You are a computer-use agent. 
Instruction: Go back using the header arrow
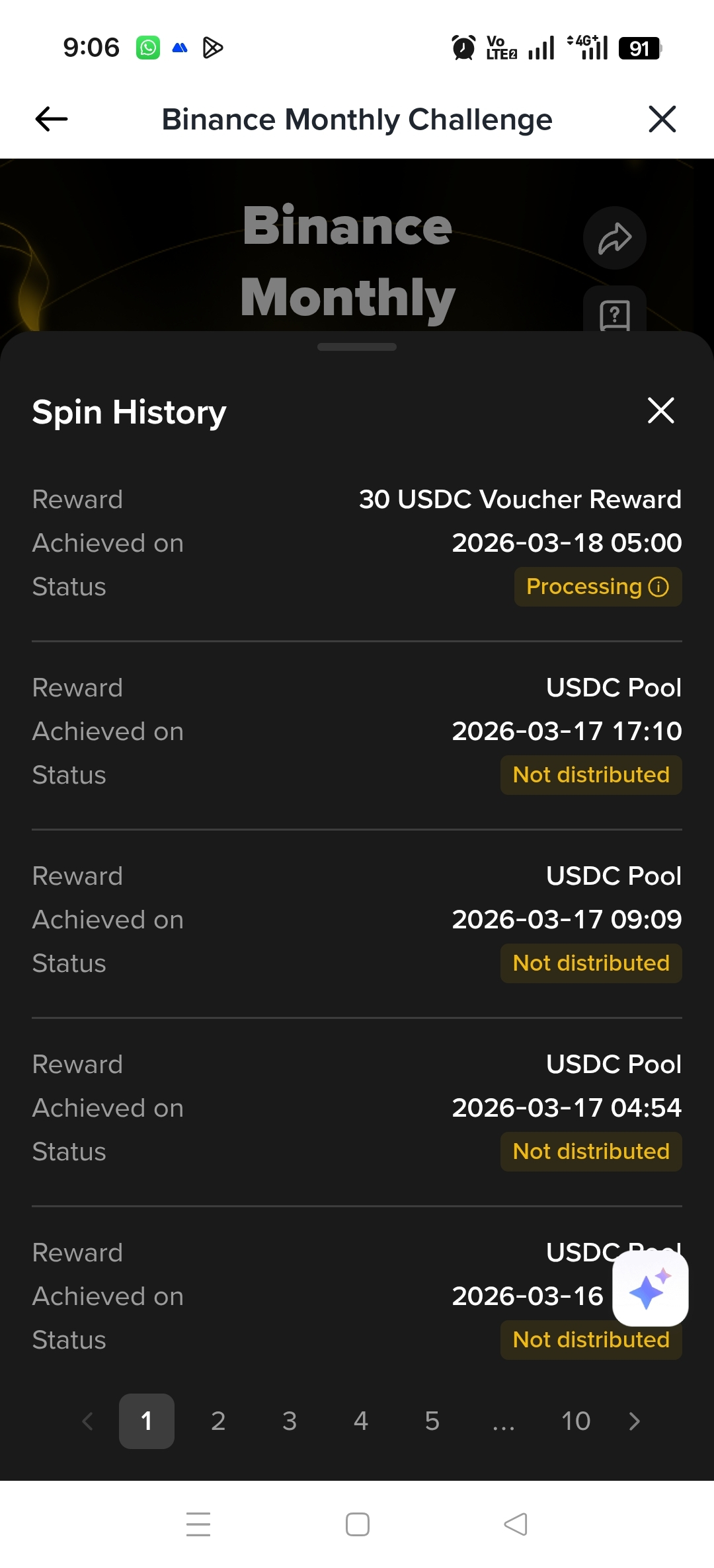52,120
